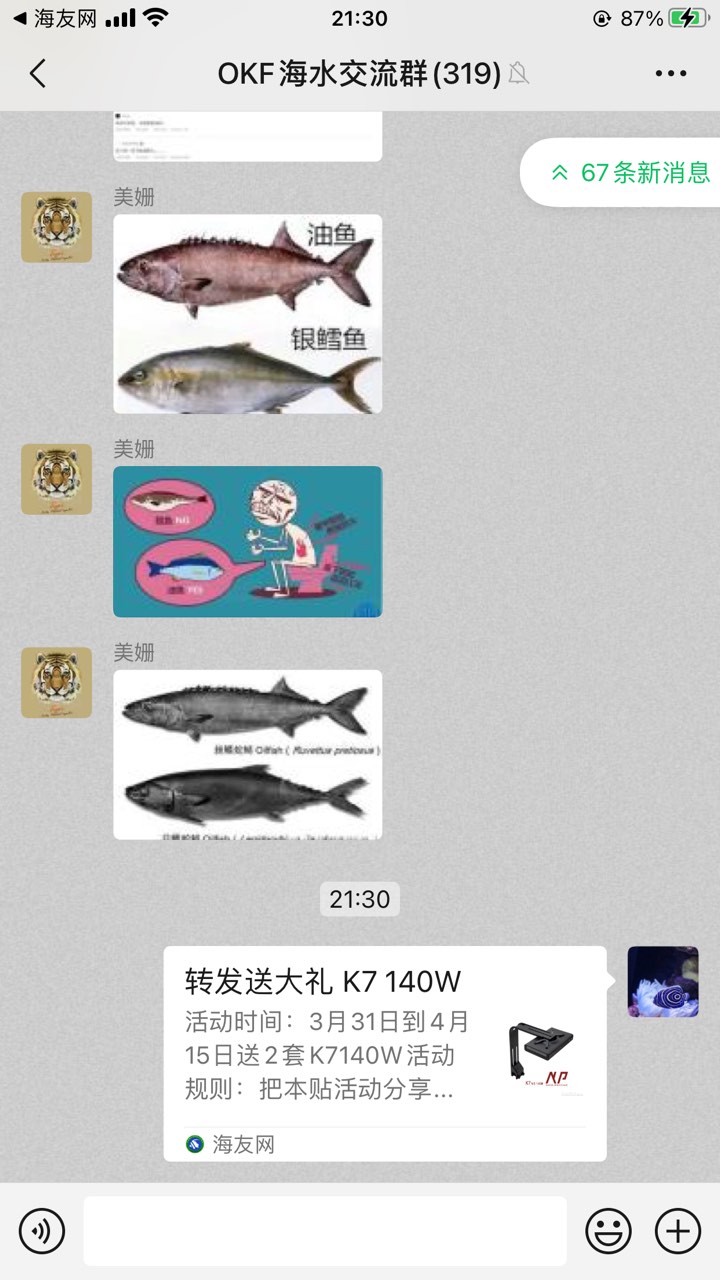View the cartoon toilet fish image

247,541
